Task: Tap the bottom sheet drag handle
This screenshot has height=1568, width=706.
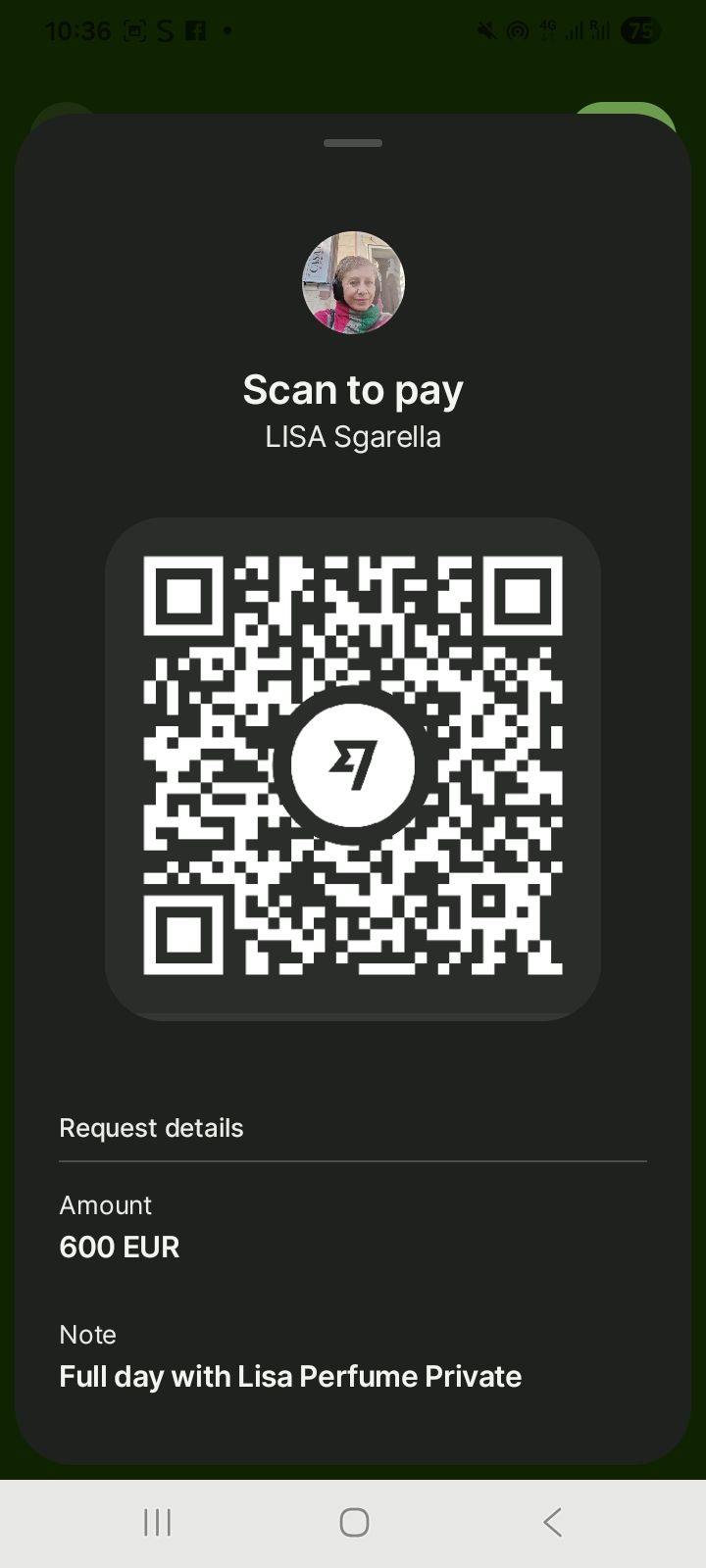Action: click(x=353, y=143)
